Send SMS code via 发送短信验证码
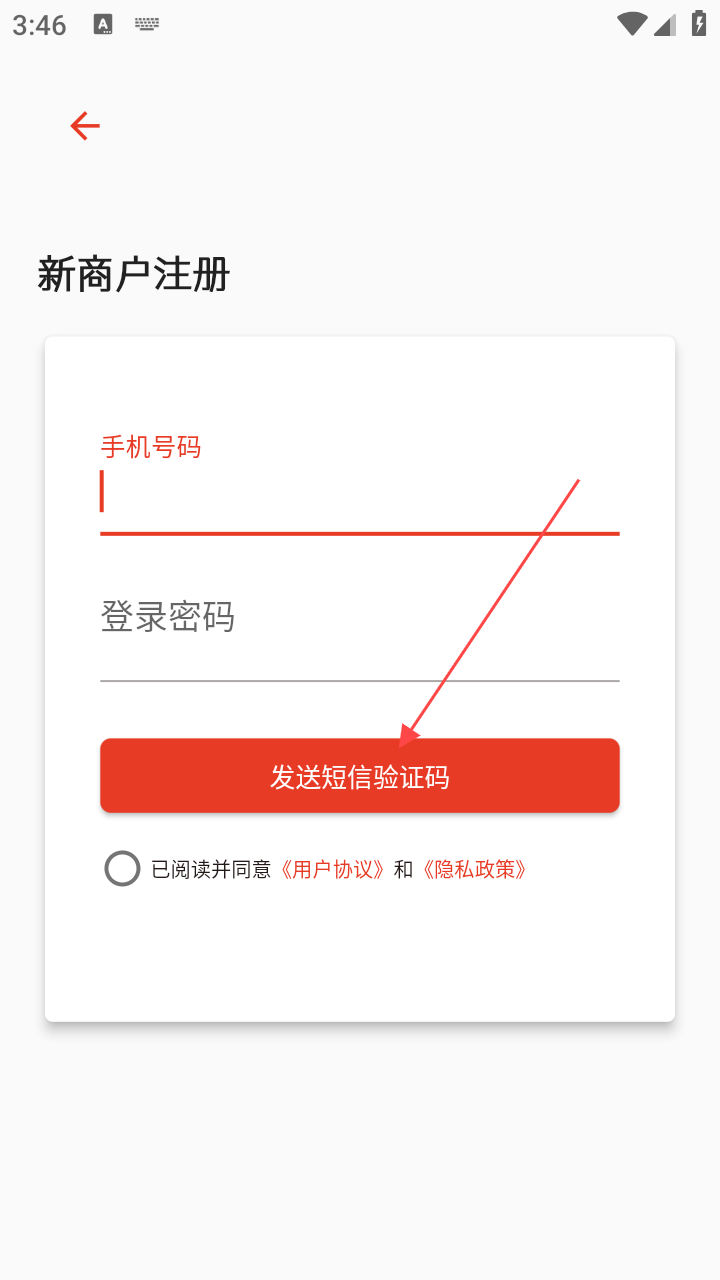 pos(360,776)
